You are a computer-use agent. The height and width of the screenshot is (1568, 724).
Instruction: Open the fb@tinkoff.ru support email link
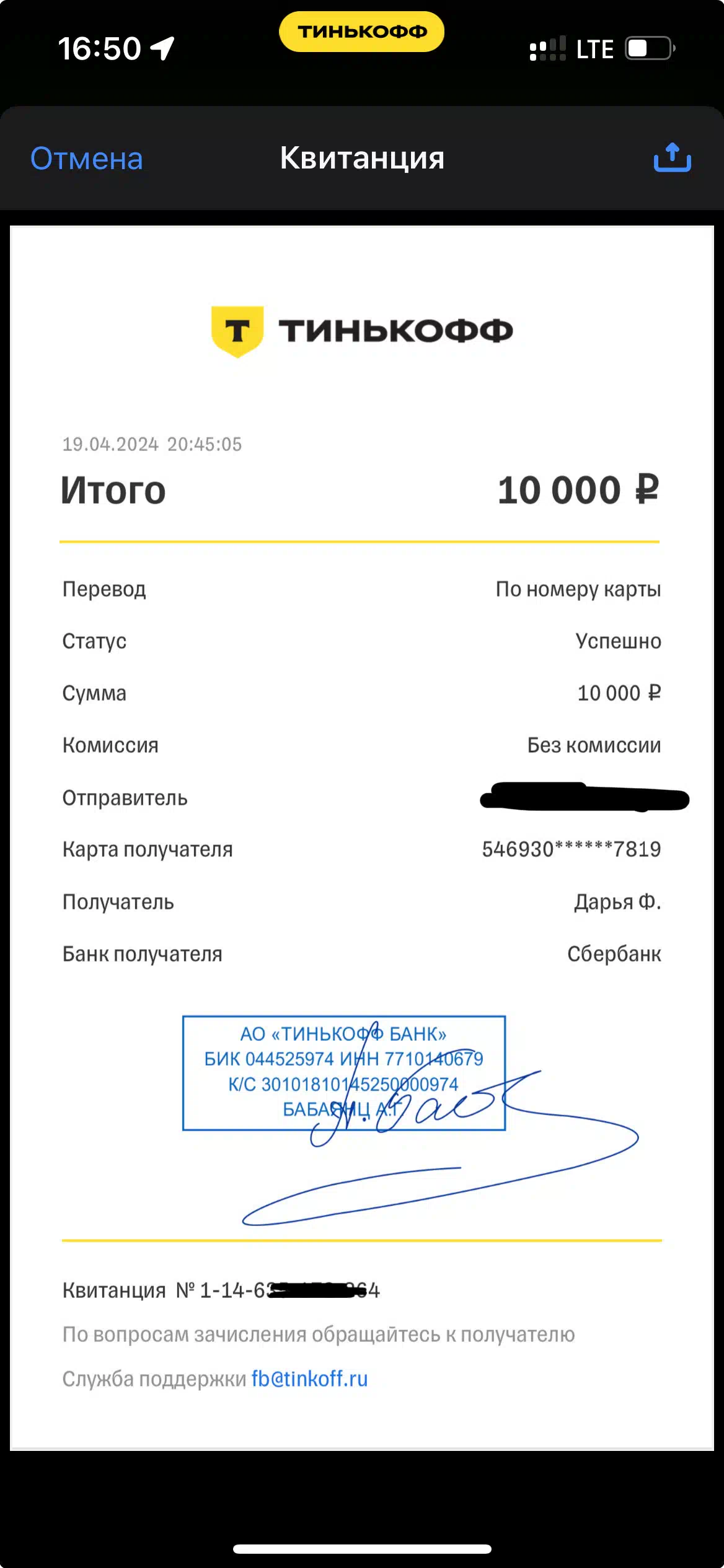coord(309,1379)
